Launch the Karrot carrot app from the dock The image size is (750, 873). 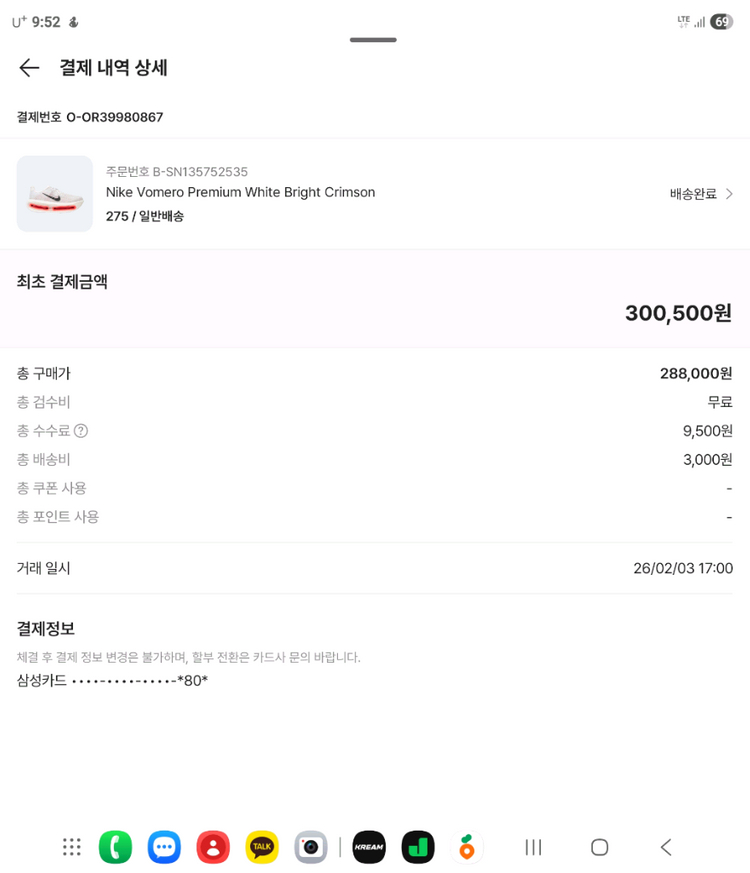coord(466,847)
